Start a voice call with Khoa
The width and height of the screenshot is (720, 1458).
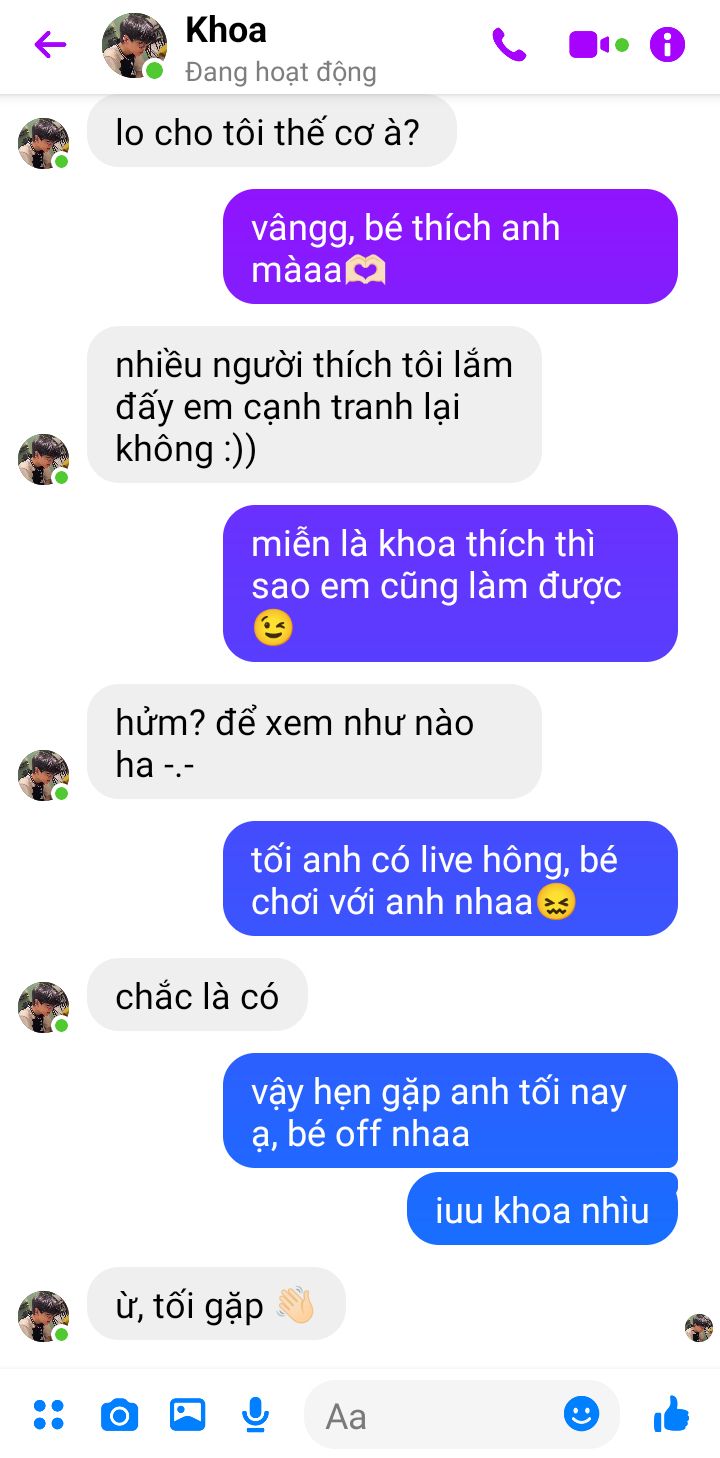point(509,45)
